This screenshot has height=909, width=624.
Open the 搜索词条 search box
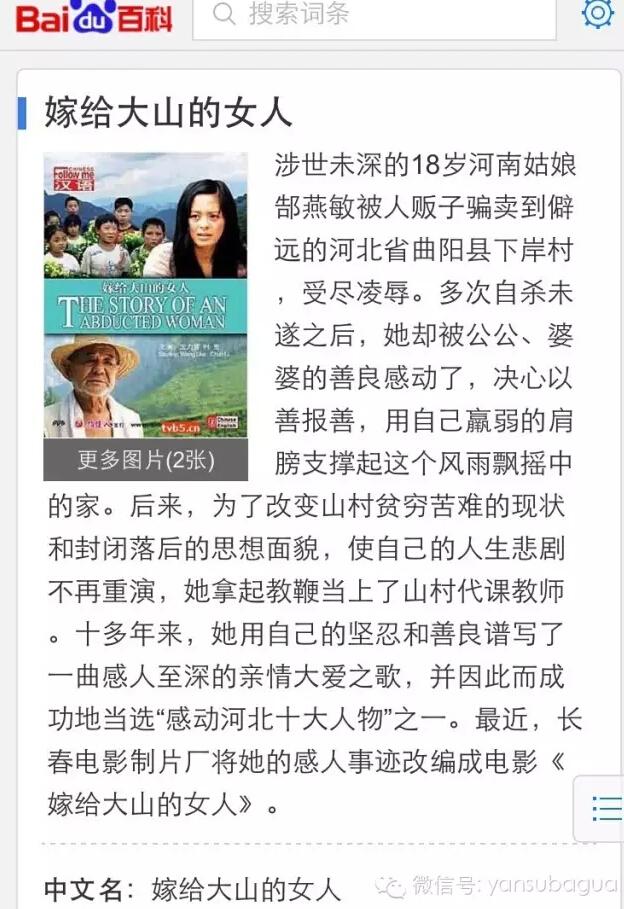click(x=375, y=16)
